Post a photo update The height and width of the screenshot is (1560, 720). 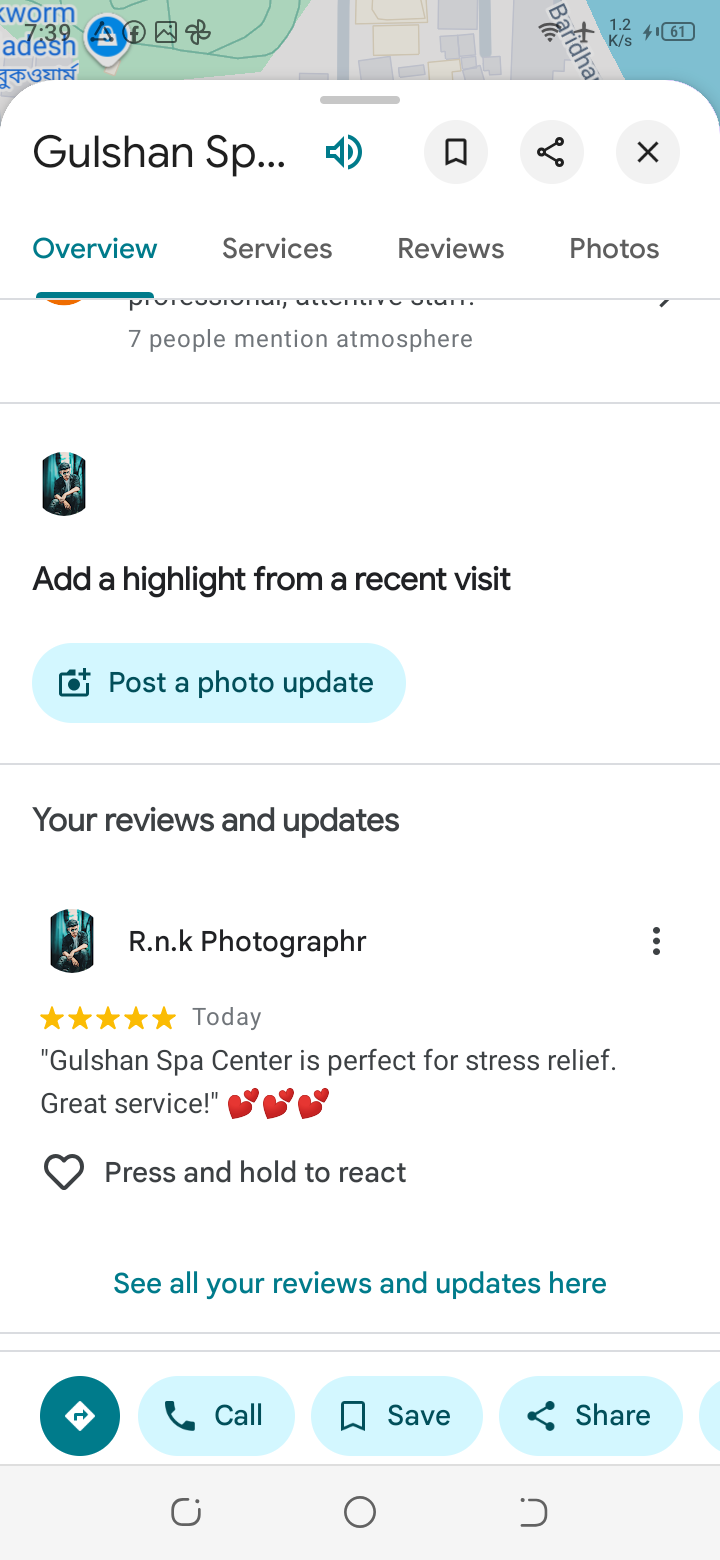[x=219, y=683]
